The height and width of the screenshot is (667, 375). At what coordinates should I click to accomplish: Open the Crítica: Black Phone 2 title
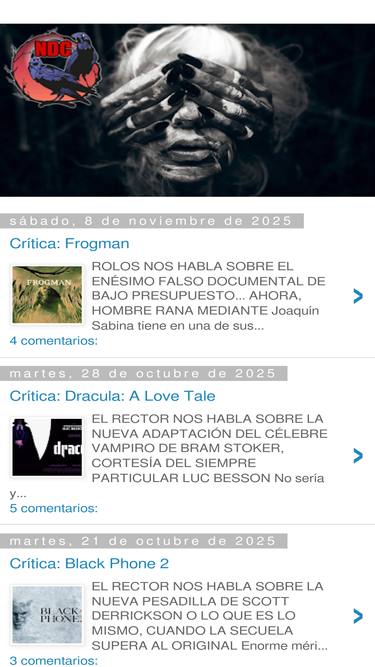tap(89, 564)
